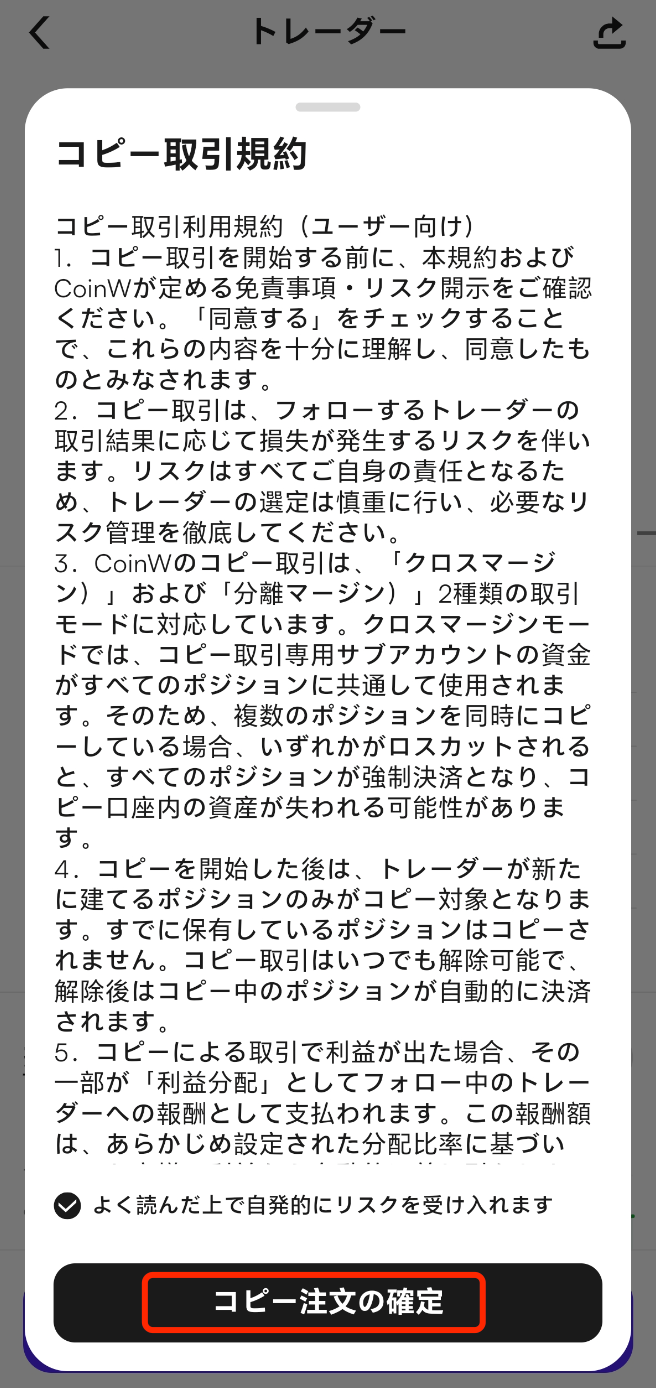Image resolution: width=656 pixels, height=1388 pixels.
Task: Share this trader profile
Action: (609, 33)
